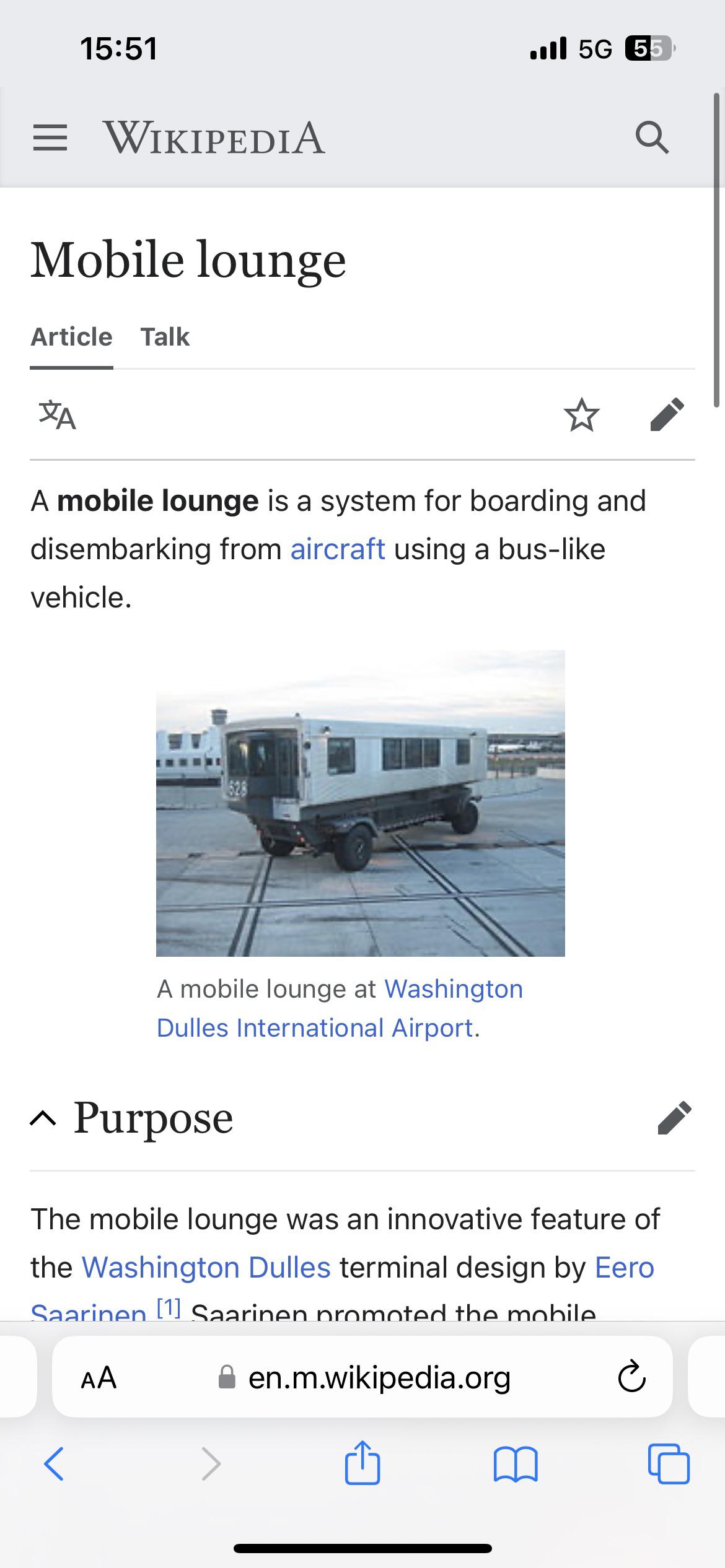725x1568 pixels.
Task: Edit the Purpose section
Action: click(x=674, y=1118)
